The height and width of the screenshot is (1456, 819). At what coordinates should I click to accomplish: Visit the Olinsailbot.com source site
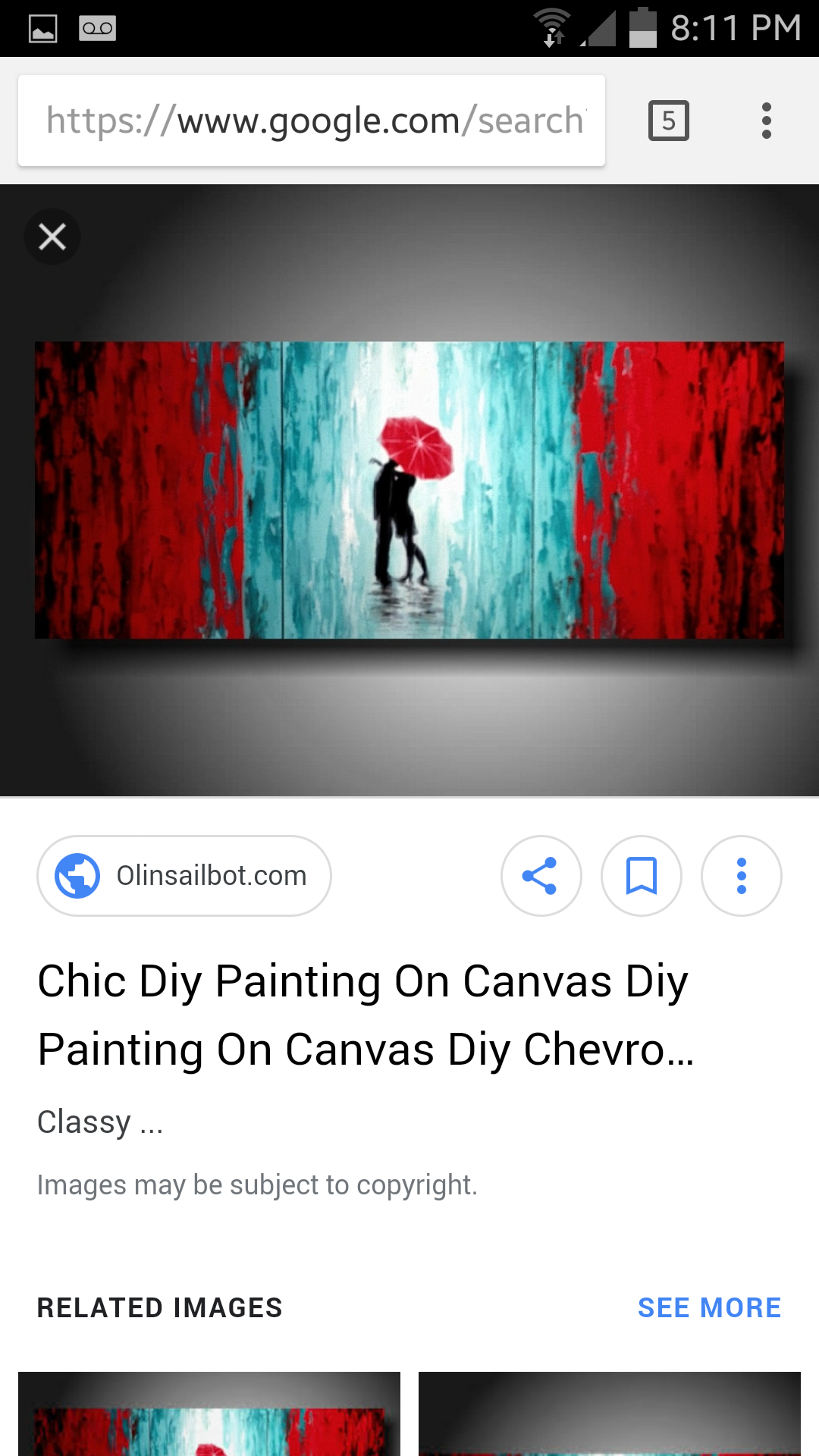tap(184, 876)
